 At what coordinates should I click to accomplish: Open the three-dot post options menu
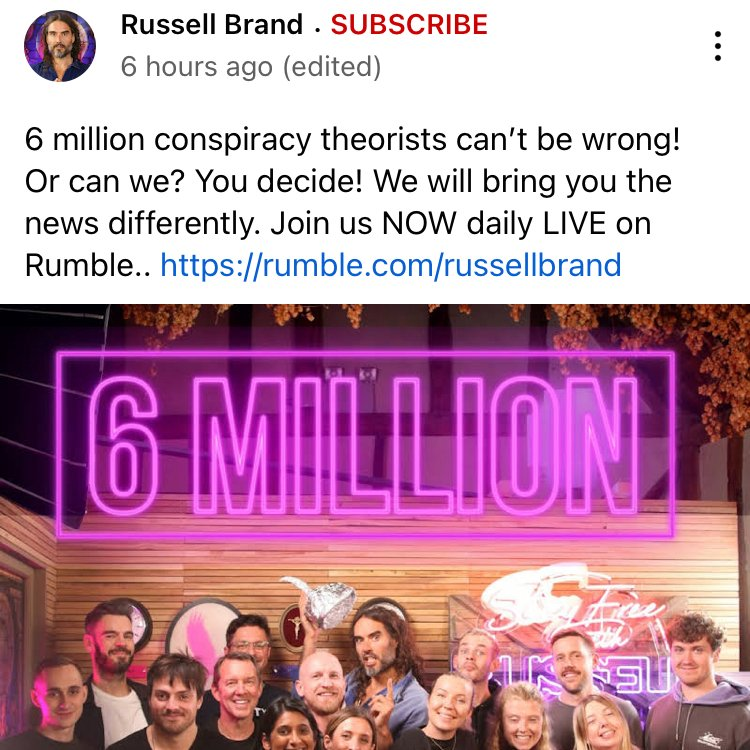coord(717,46)
